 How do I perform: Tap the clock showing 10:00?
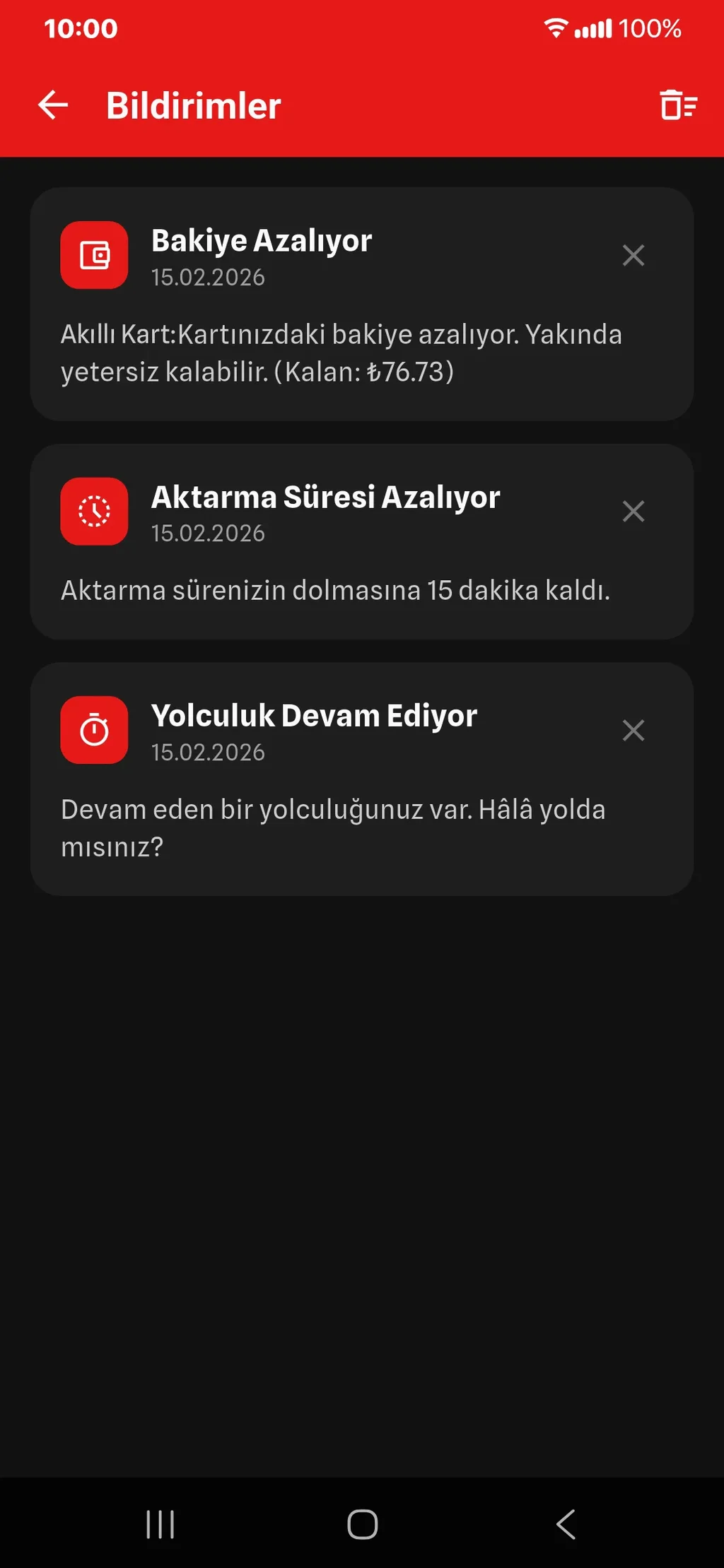click(79, 28)
